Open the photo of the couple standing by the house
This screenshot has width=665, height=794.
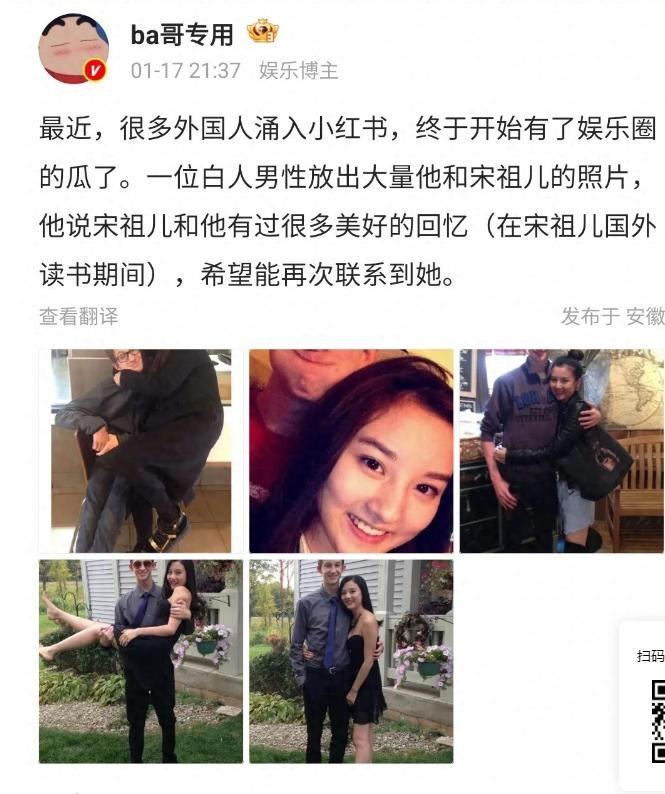pyautogui.click(x=350, y=660)
